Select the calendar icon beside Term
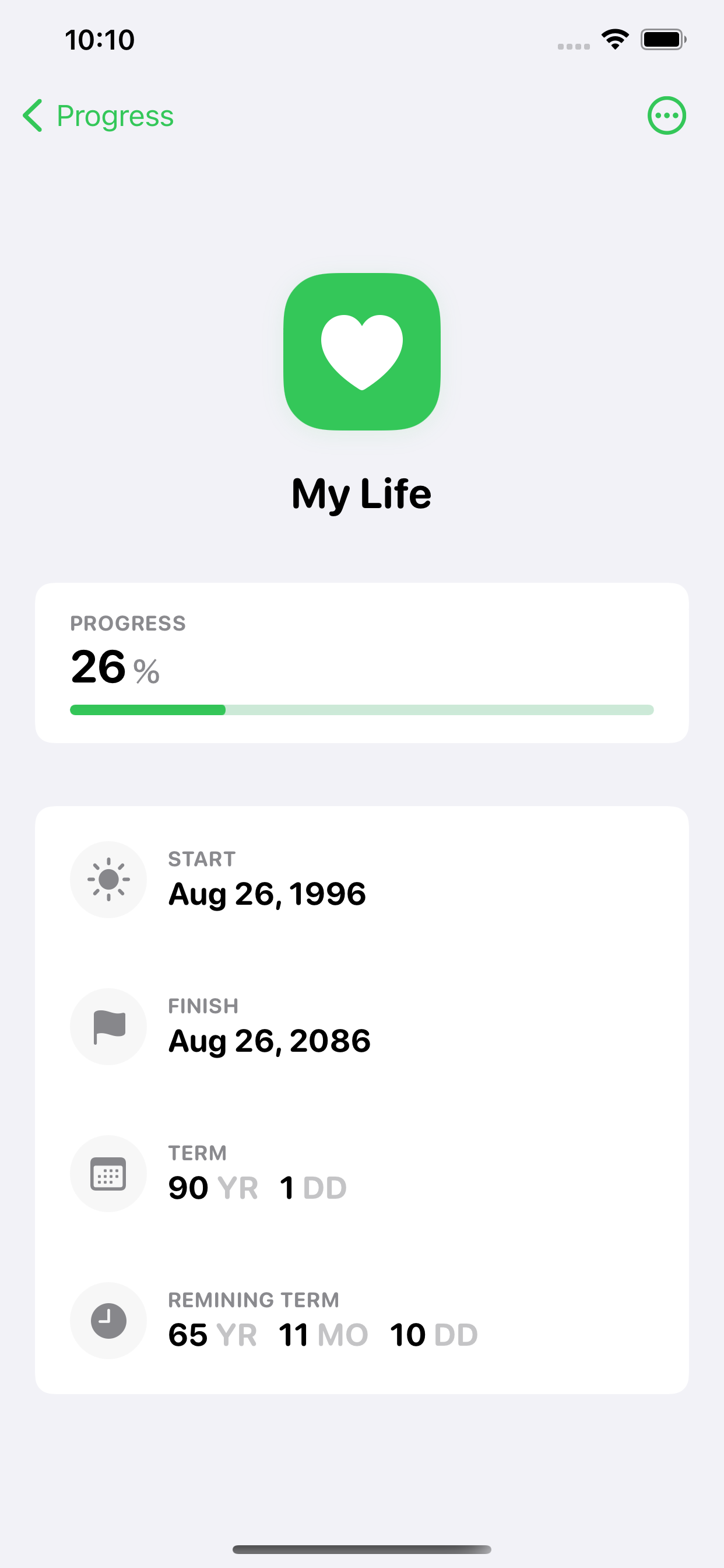The width and height of the screenshot is (724, 1568). 108,1174
